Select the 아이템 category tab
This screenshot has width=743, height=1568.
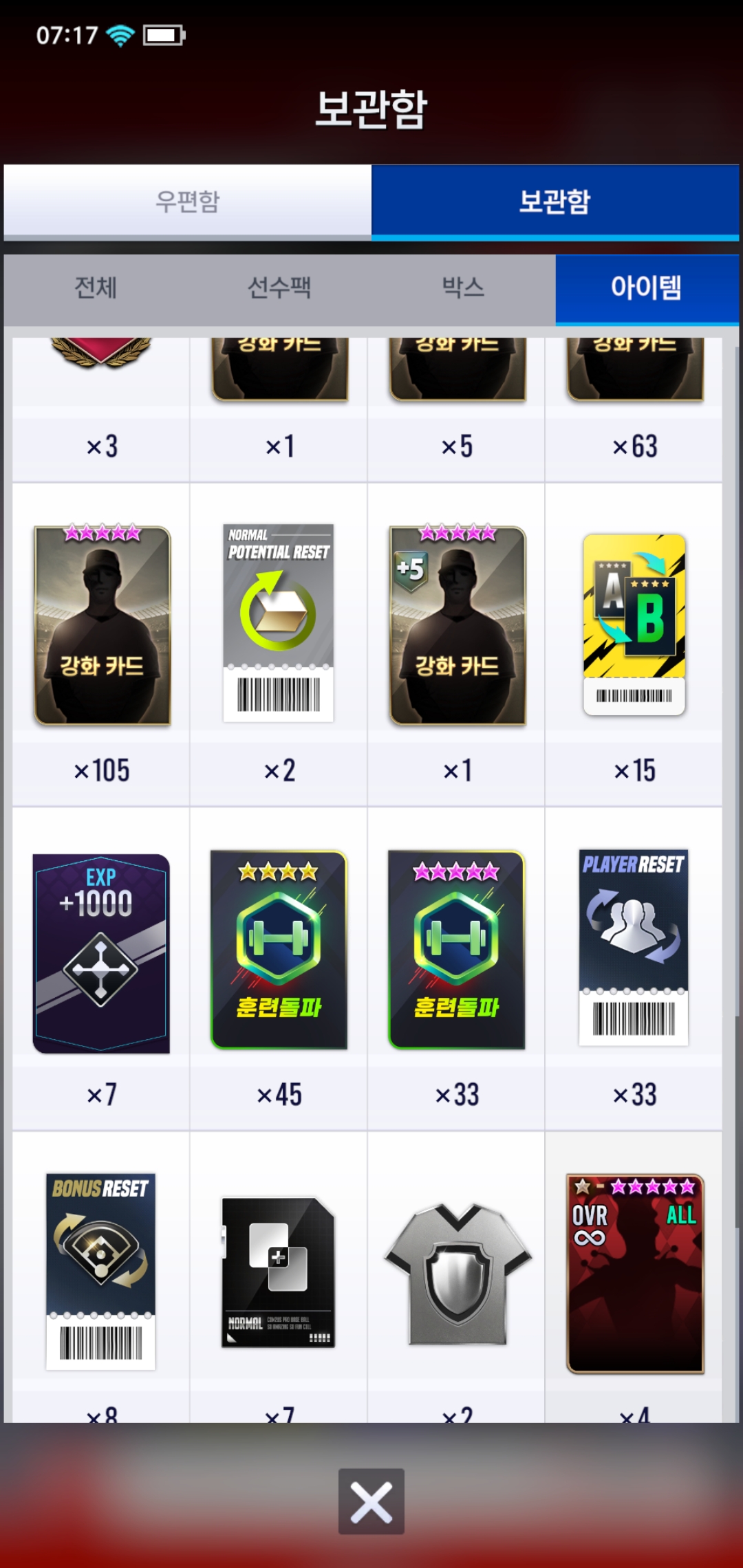click(x=646, y=287)
